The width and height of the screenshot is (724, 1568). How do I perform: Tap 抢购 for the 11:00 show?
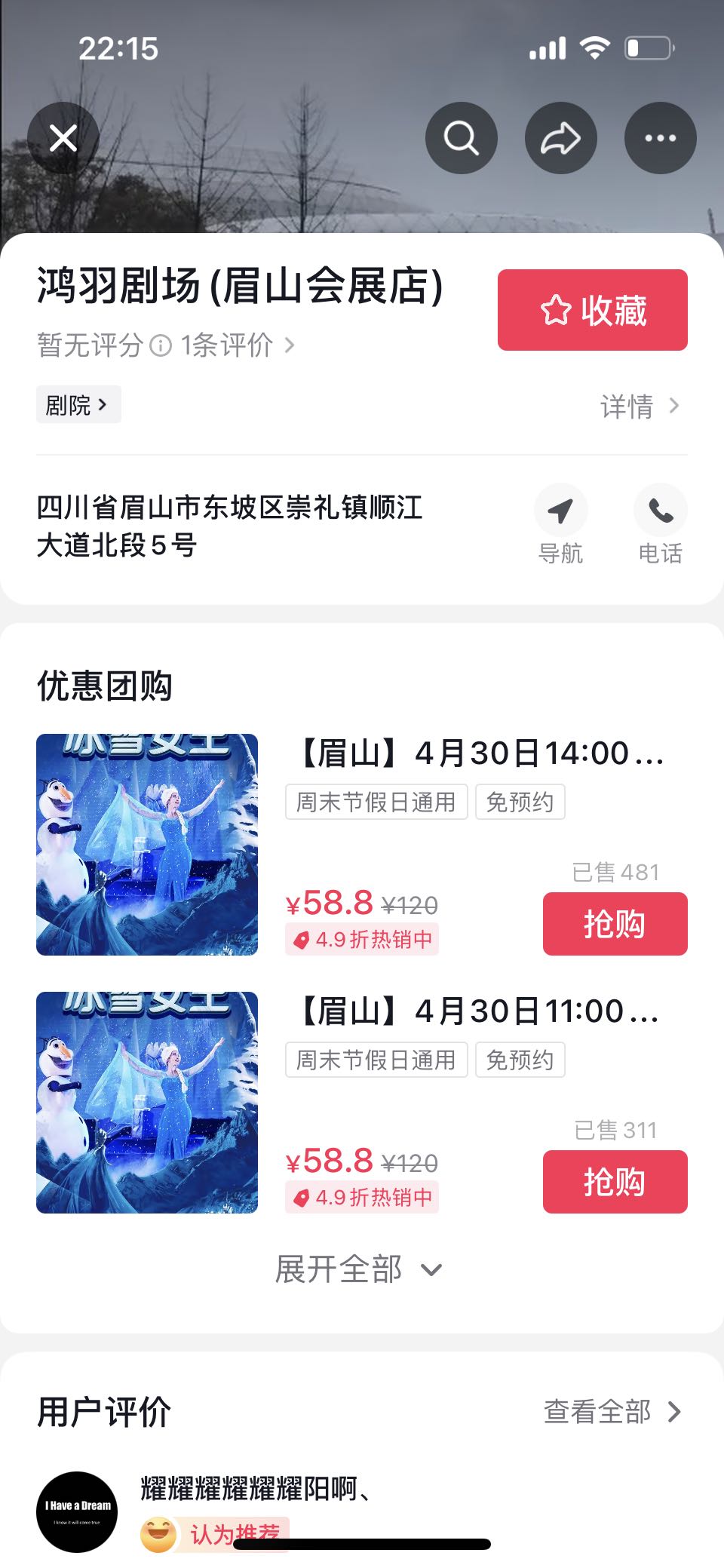coord(615,1182)
